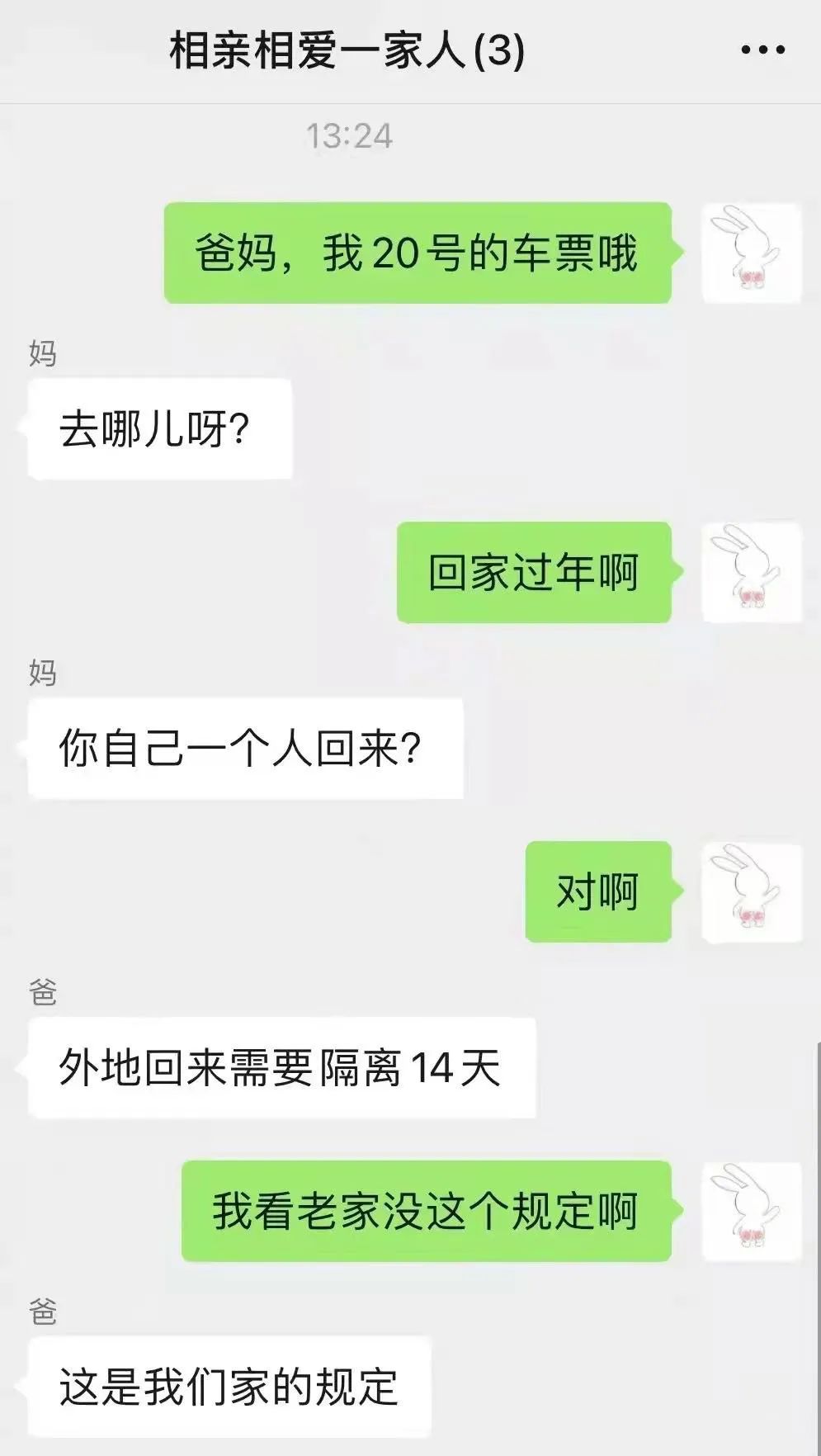This screenshot has height=1456, width=821.
Task: Tap the avatar beside "对啊" message
Action: pos(751,892)
